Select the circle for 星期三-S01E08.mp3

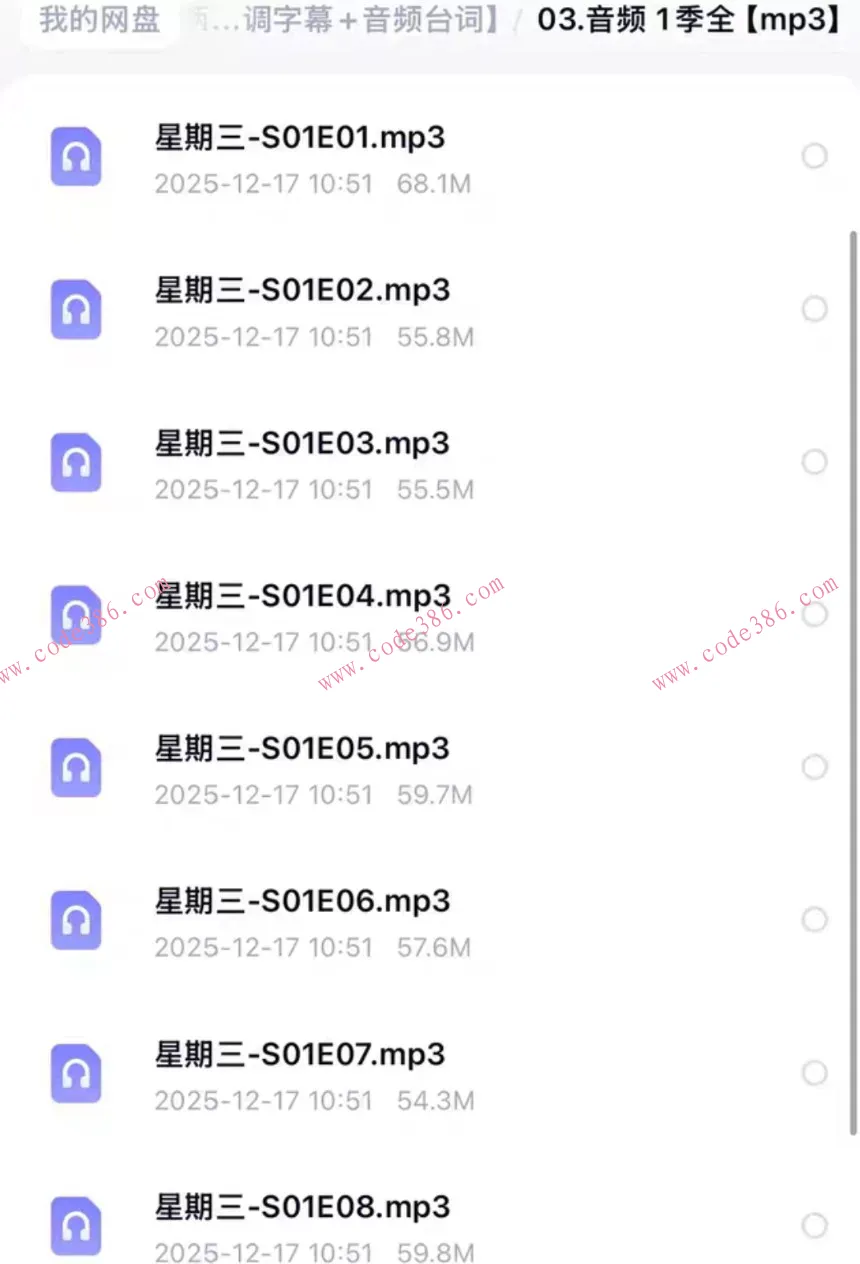coord(815,1226)
